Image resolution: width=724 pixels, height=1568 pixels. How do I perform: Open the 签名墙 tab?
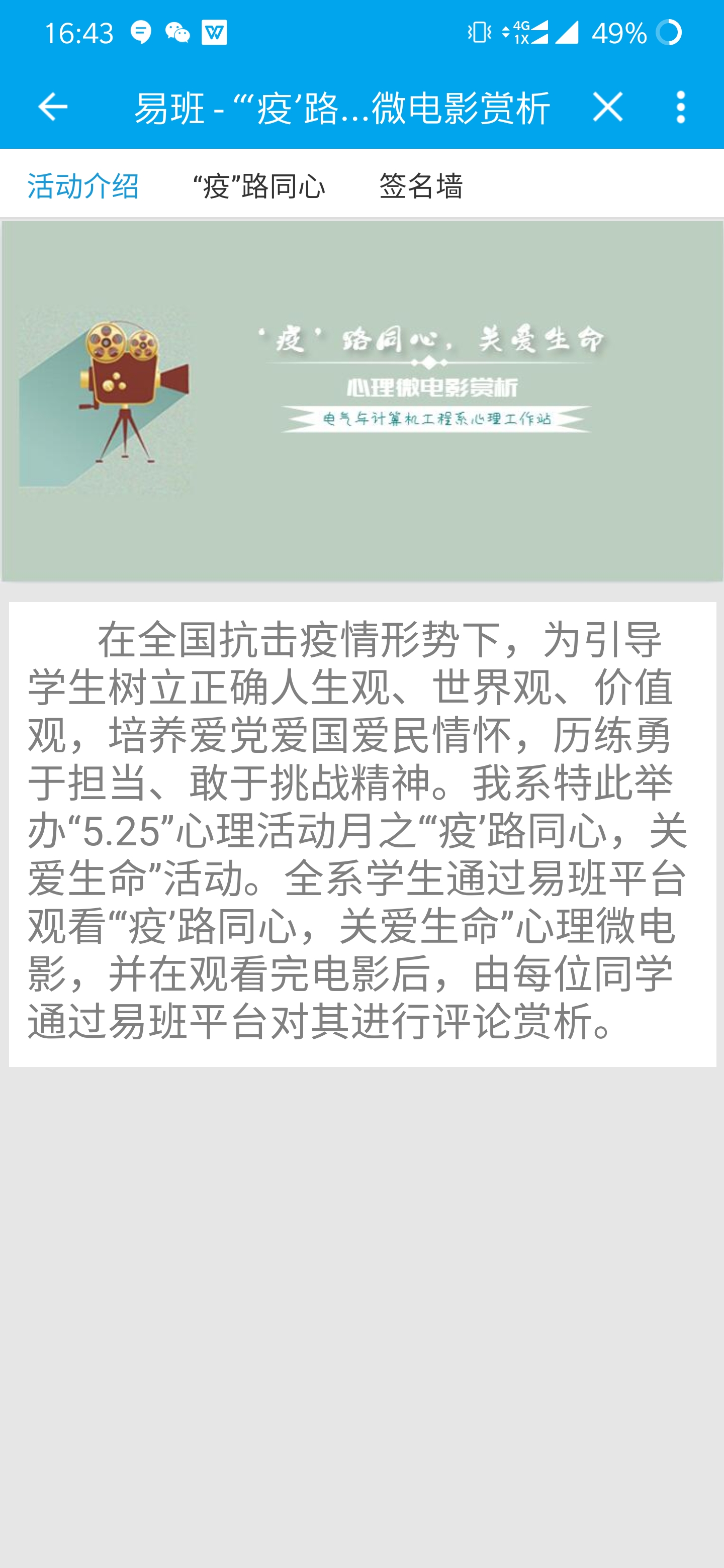click(421, 184)
